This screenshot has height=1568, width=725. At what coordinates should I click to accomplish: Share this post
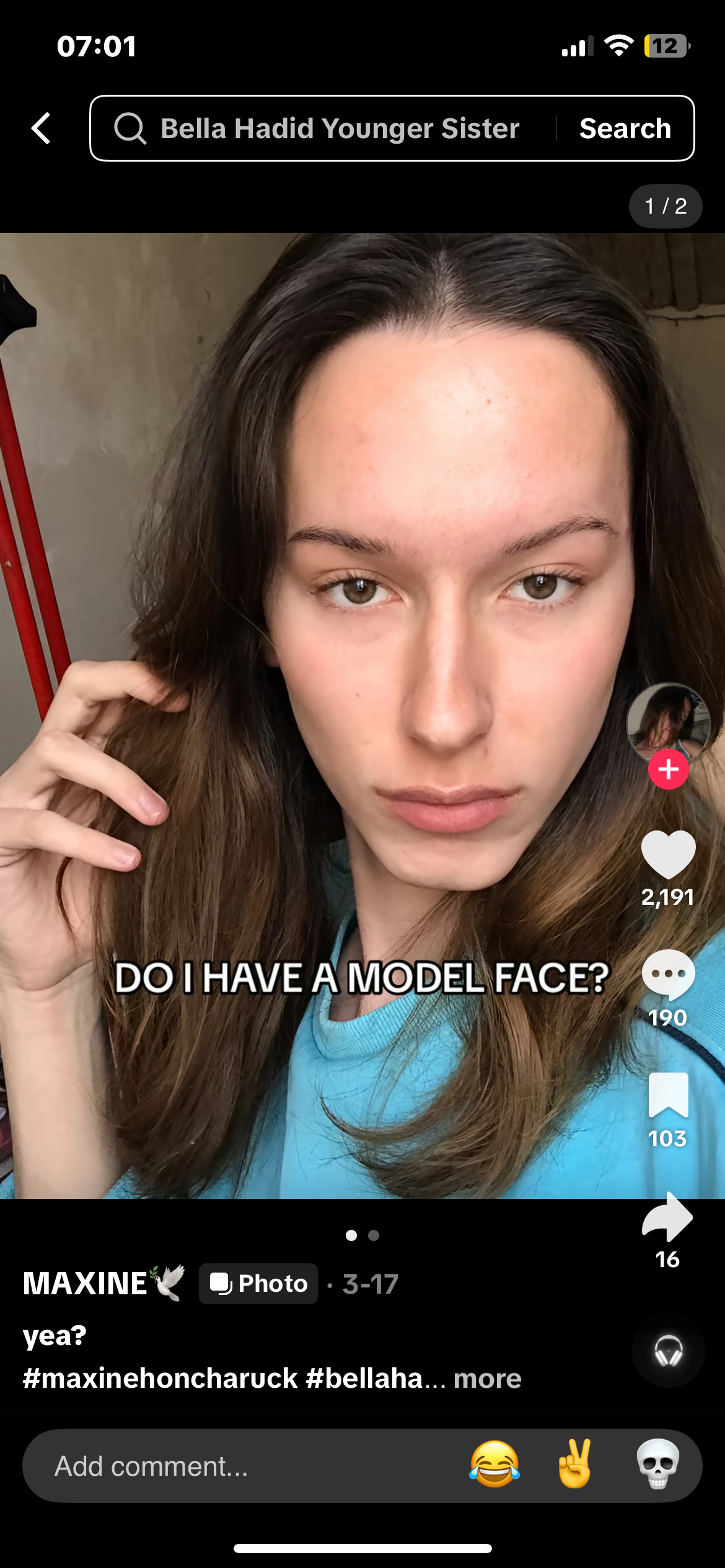pos(668,1217)
